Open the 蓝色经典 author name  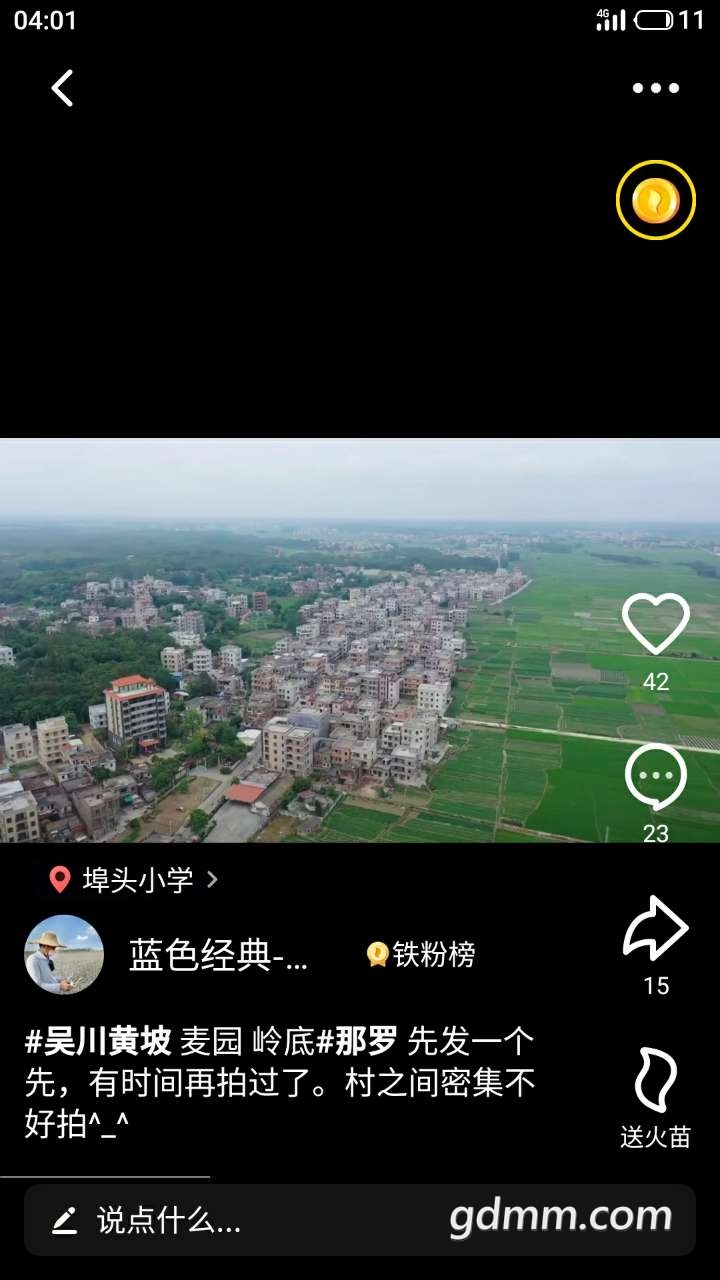[x=218, y=956]
